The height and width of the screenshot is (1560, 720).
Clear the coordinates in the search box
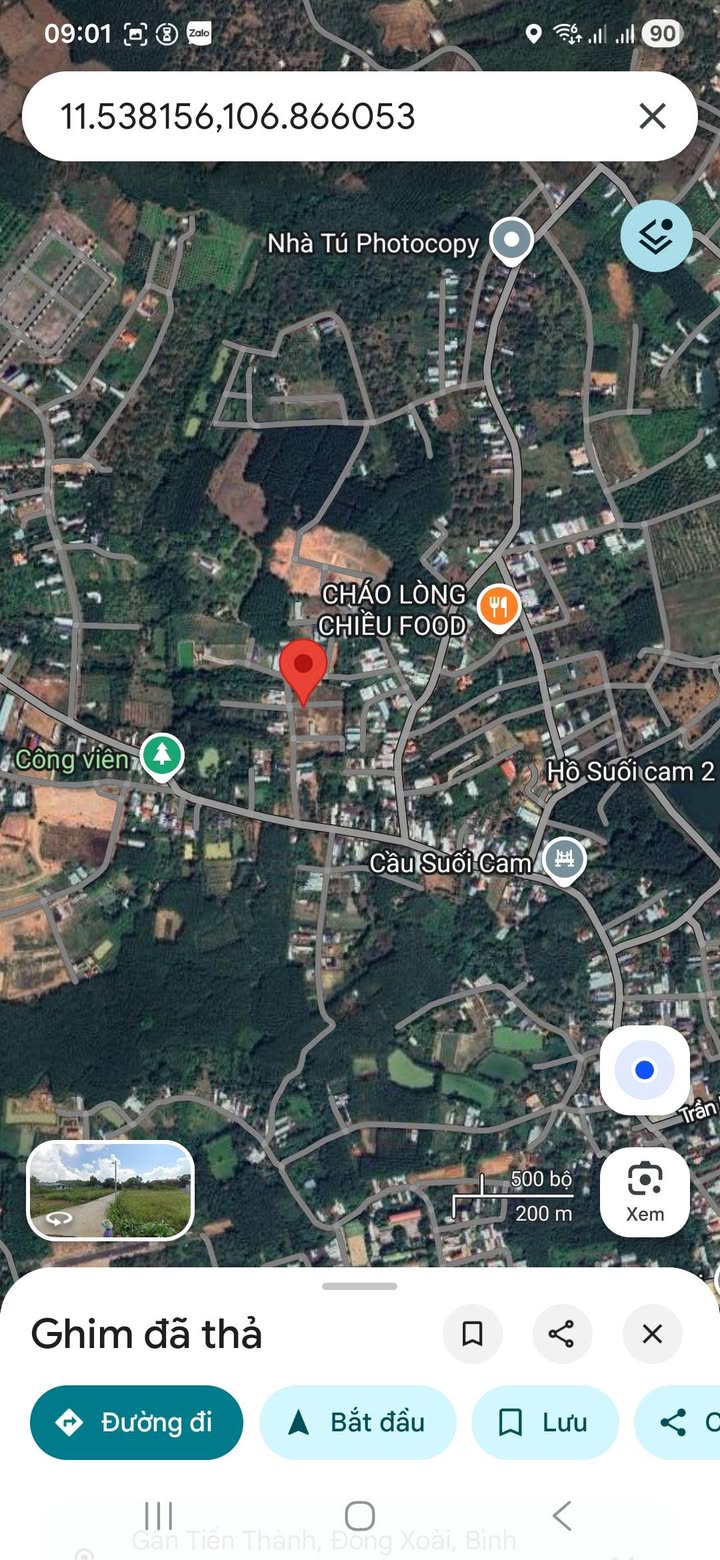click(652, 117)
